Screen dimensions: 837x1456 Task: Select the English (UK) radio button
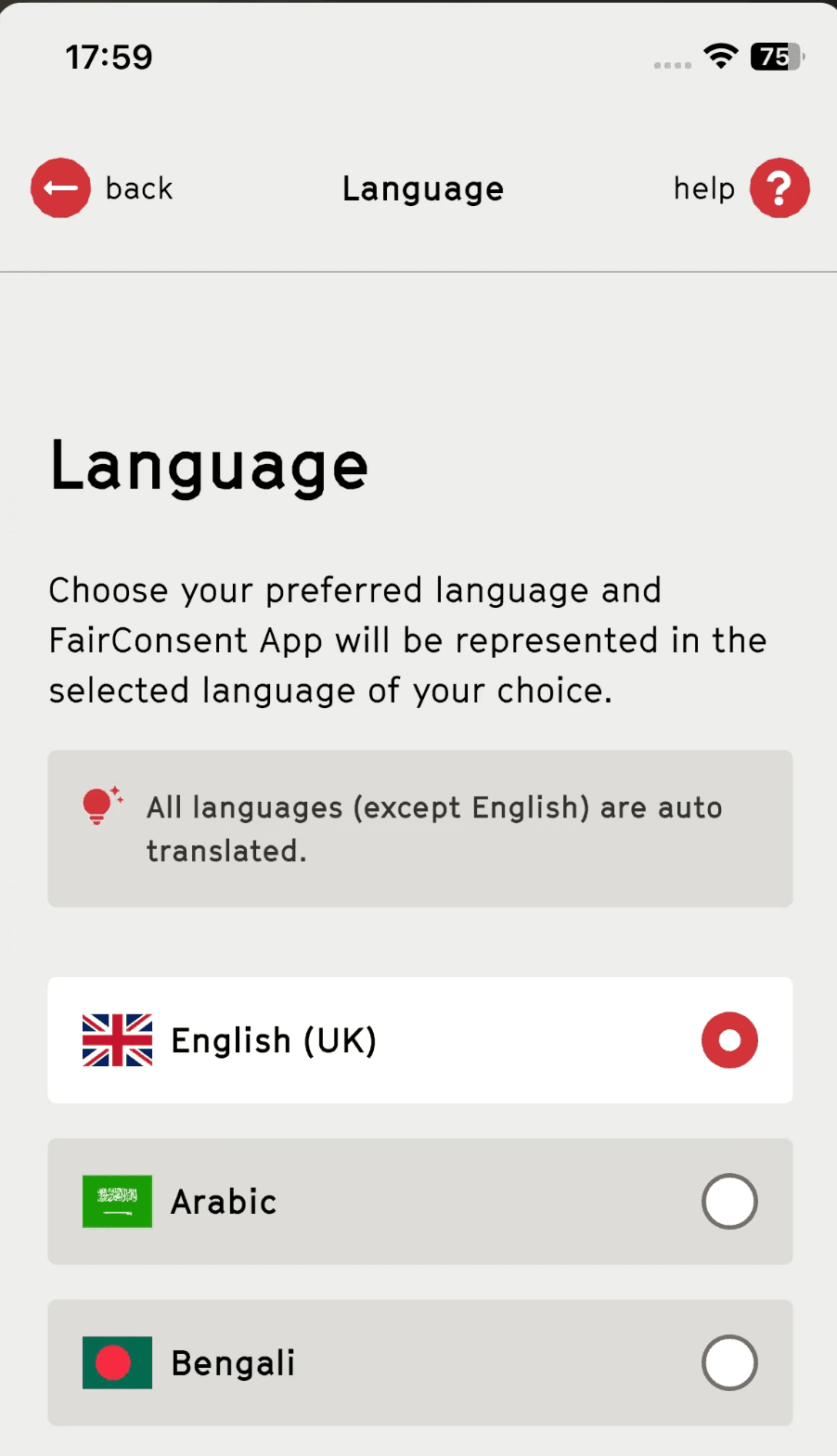pyautogui.click(x=729, y=1040)
